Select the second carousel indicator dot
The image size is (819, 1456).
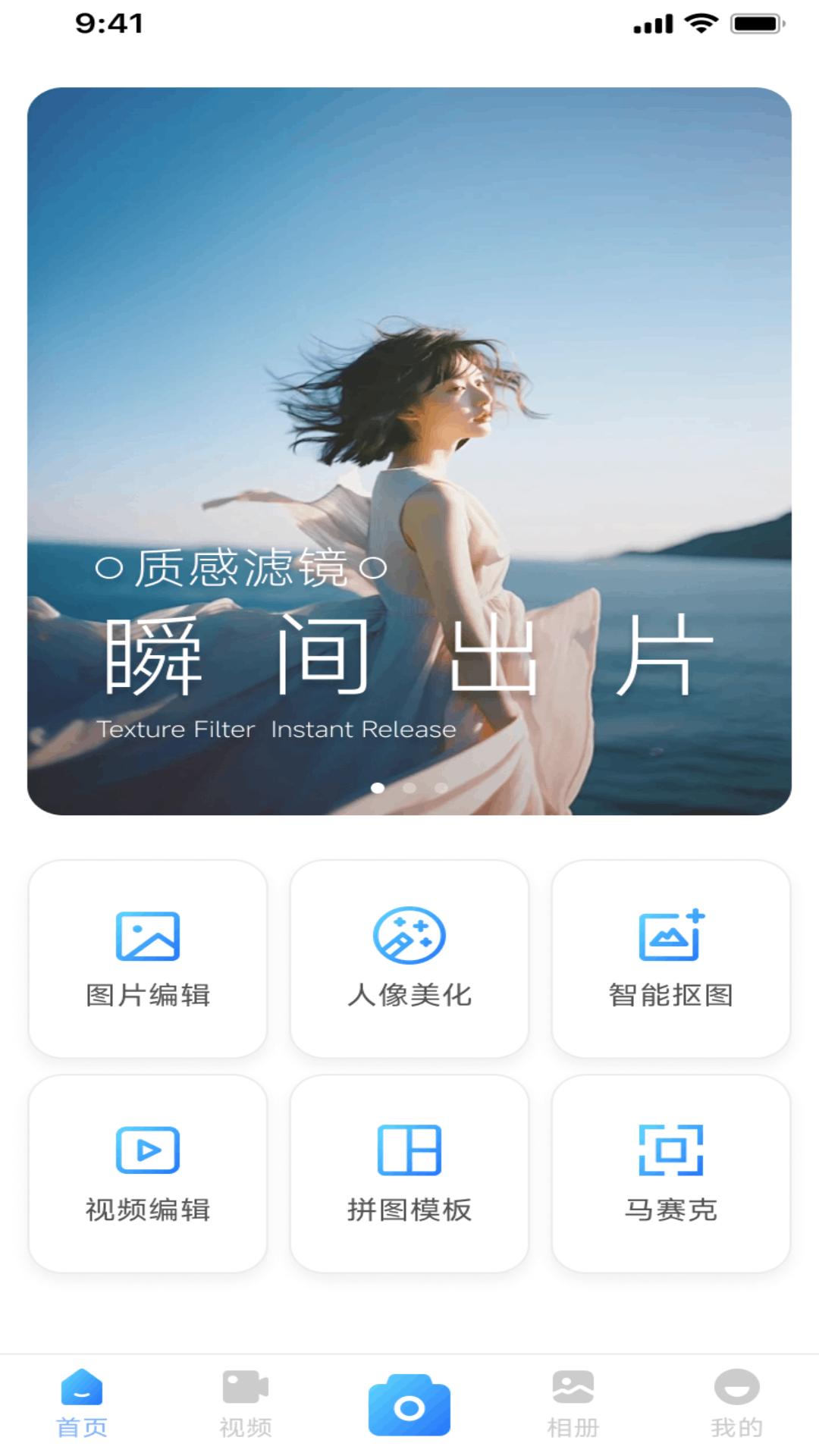(x=408, y=787)
